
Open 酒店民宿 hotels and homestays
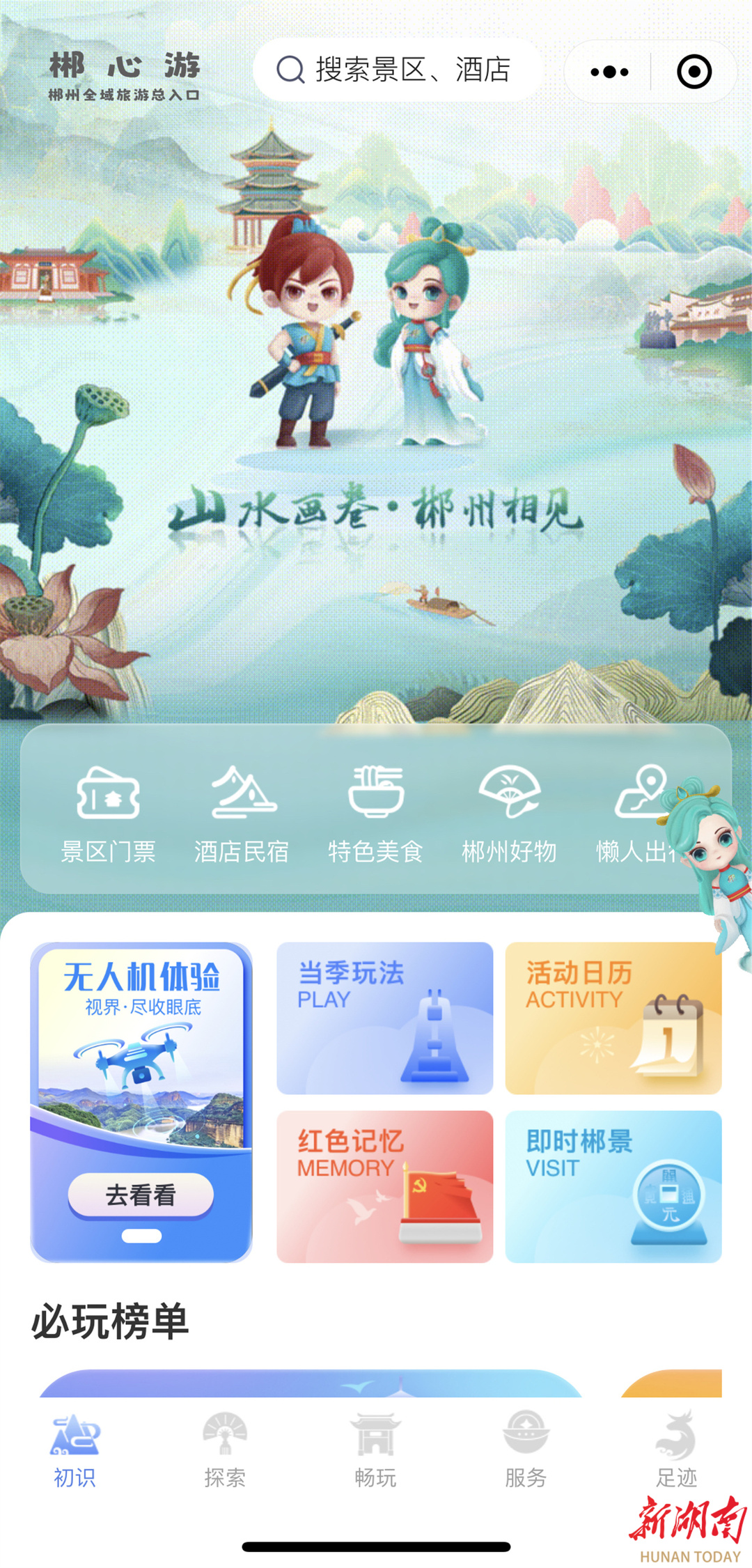[x=242, y=812]
